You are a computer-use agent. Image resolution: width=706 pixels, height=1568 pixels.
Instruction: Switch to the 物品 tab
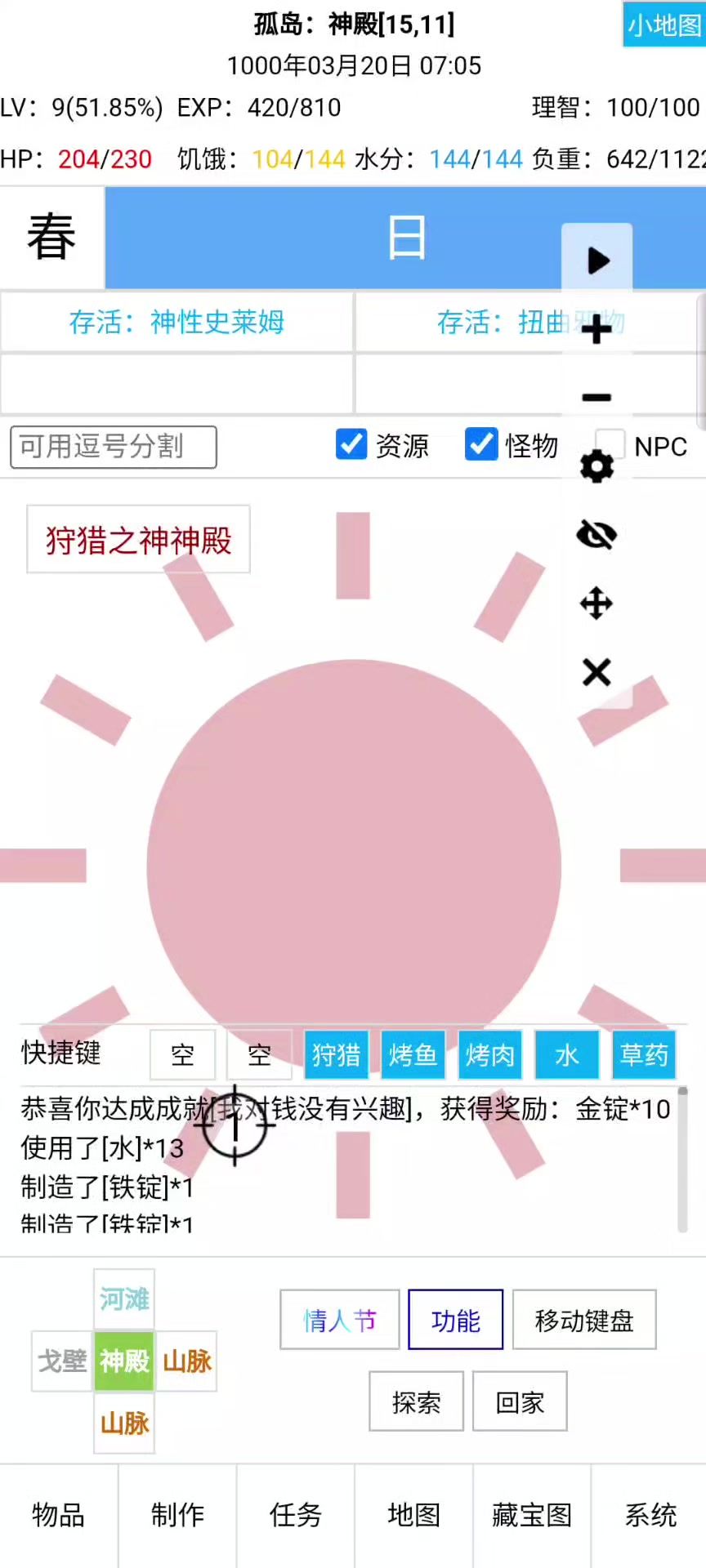[x=59, y=1515]
